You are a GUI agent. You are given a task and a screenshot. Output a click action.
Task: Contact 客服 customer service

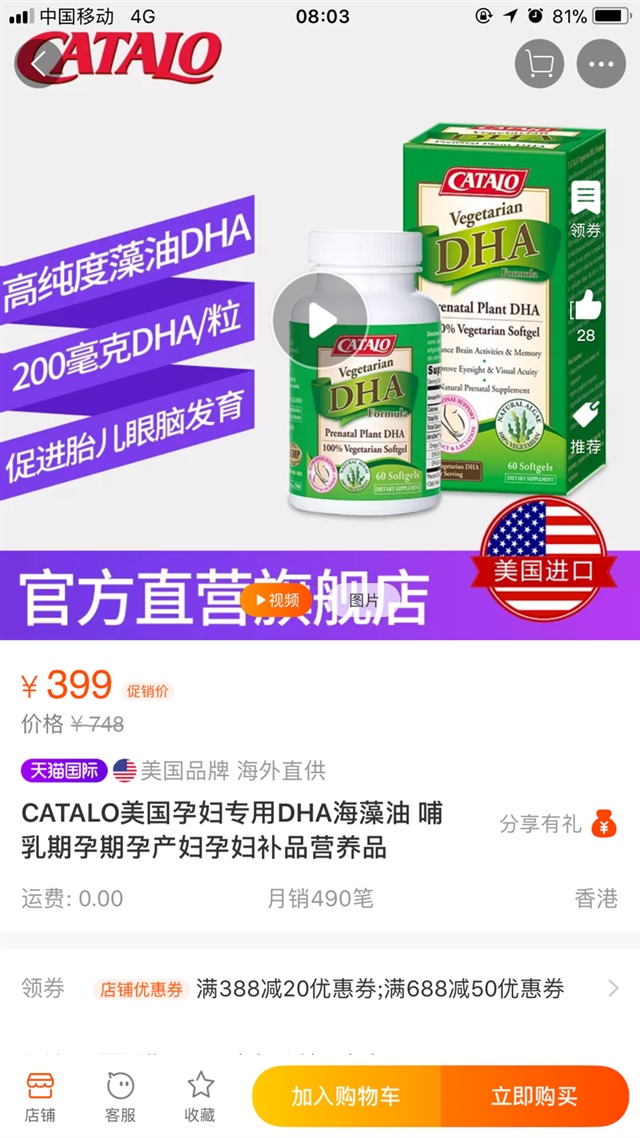(x=120, y=1096)
